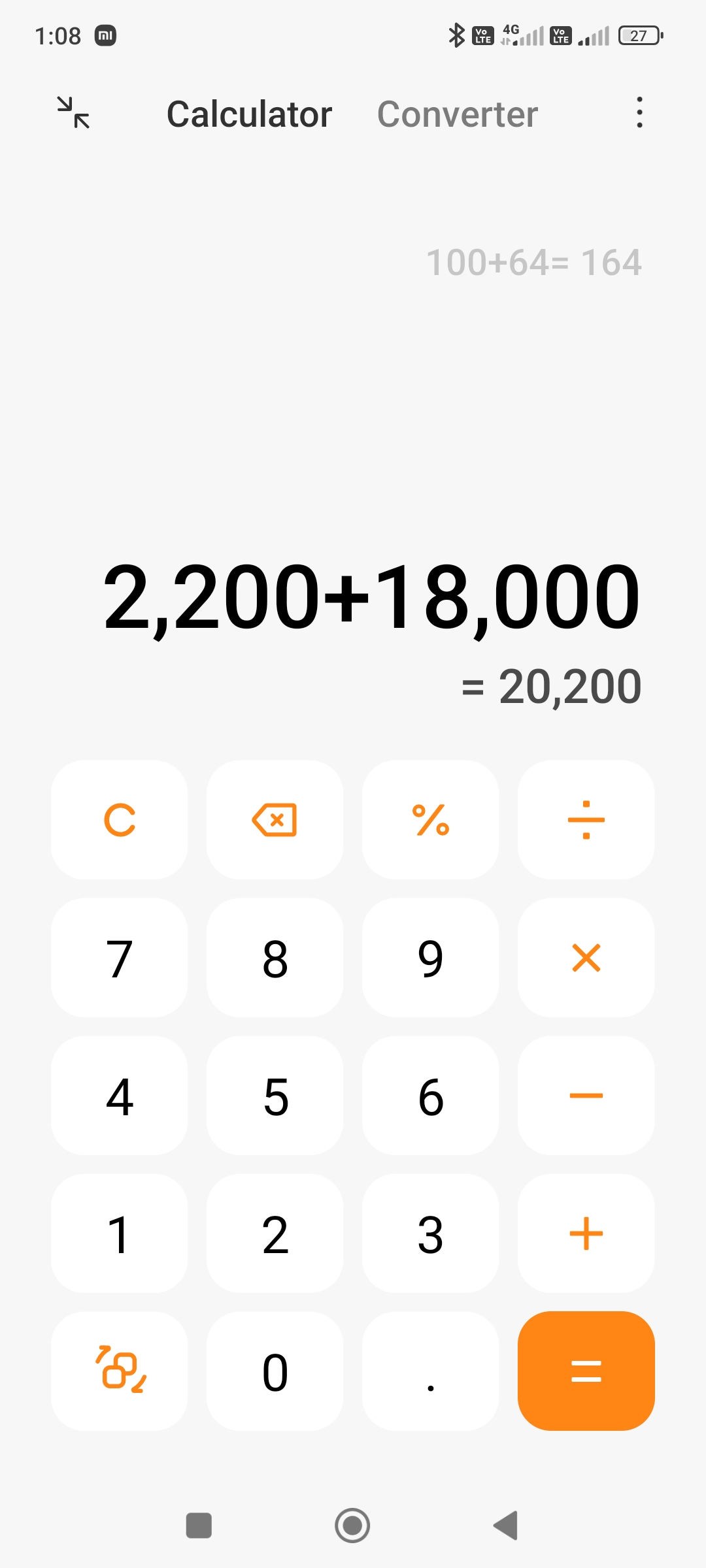The width and height of the screenshot is (706, 1568).
Task: Enter the digit 3
Action: [431, 1233]
